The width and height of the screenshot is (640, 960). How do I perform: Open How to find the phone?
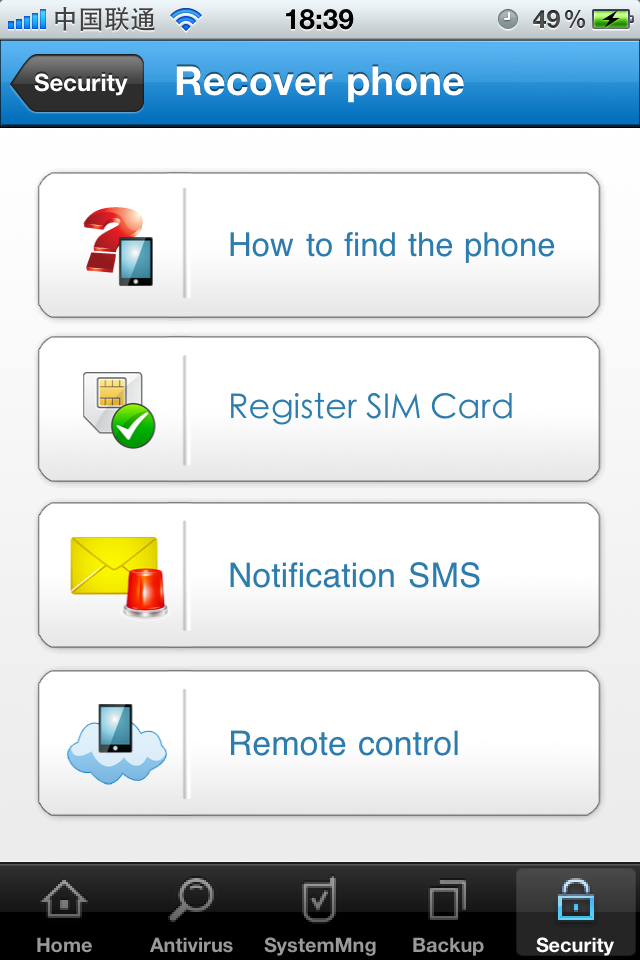[x=319, y=245]
